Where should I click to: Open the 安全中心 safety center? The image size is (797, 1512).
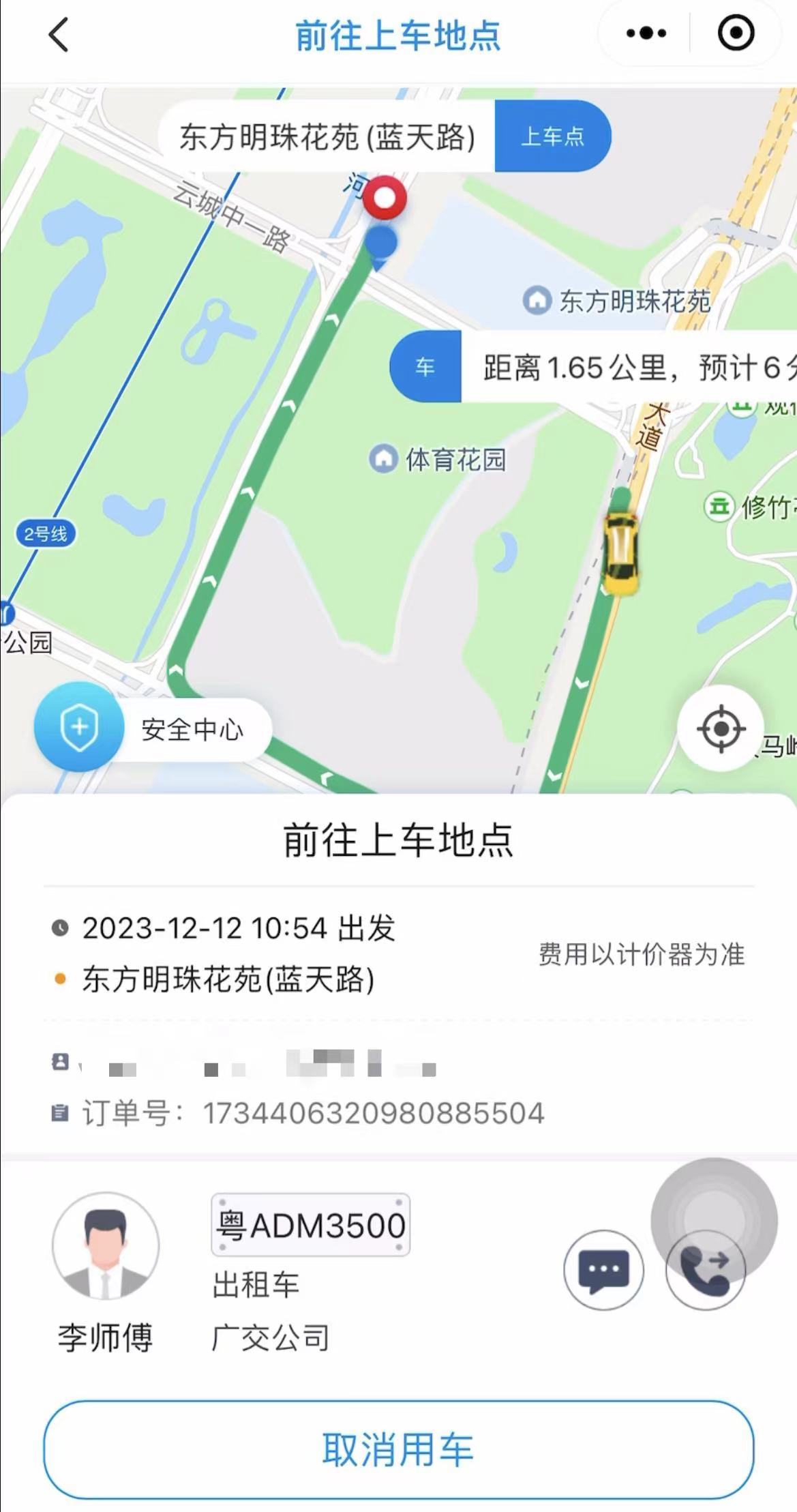point(153,727)
